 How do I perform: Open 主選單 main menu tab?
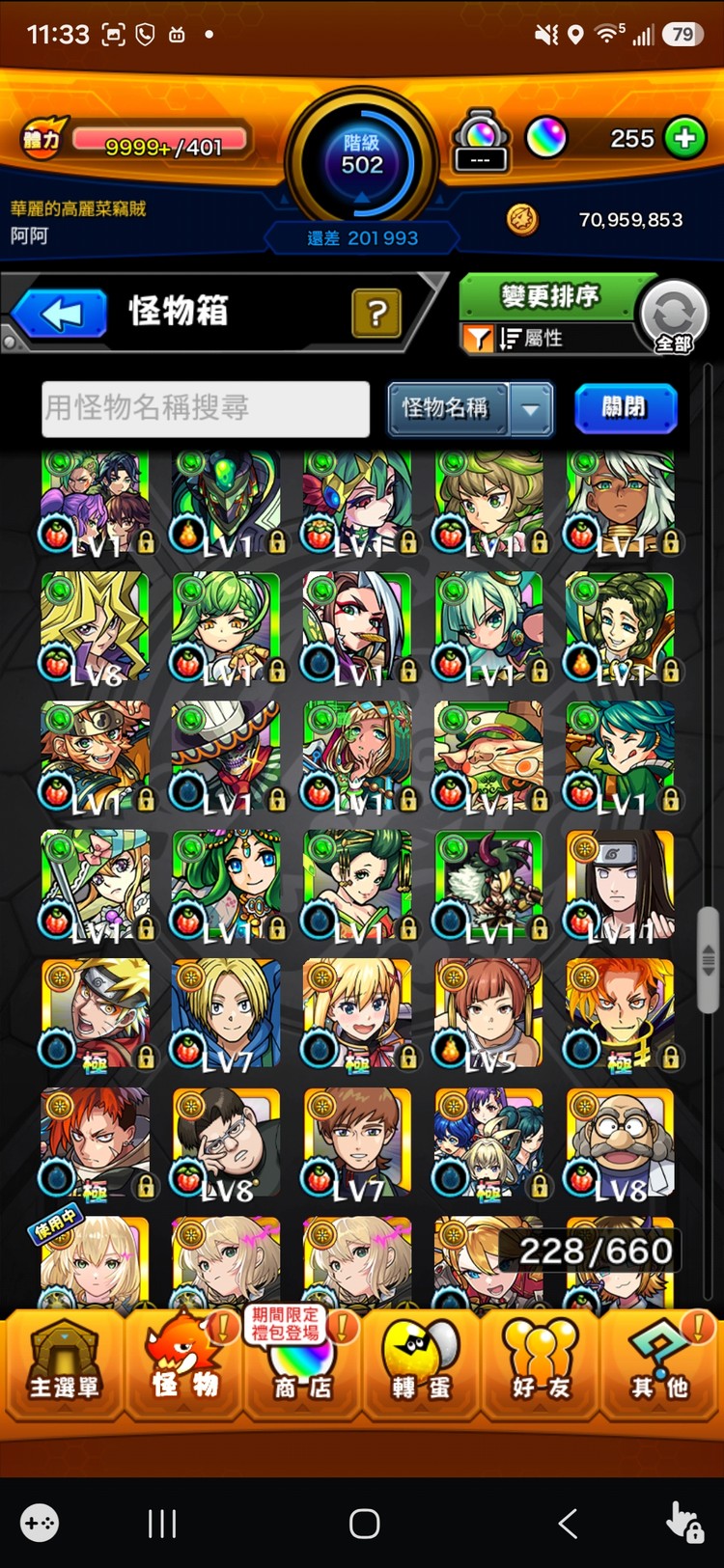pos(64,1363)
